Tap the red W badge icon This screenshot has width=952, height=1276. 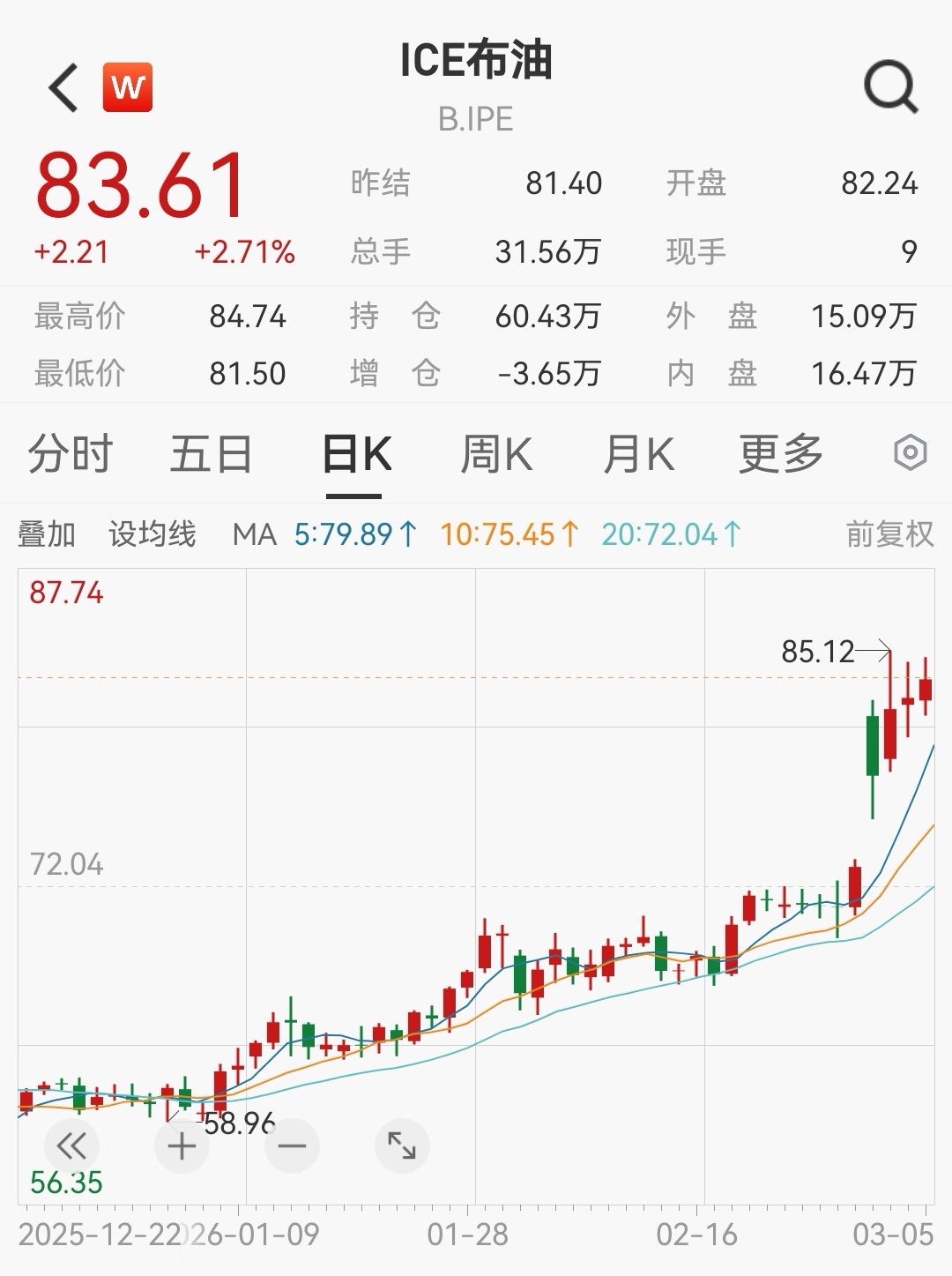[x=128, y=87]
